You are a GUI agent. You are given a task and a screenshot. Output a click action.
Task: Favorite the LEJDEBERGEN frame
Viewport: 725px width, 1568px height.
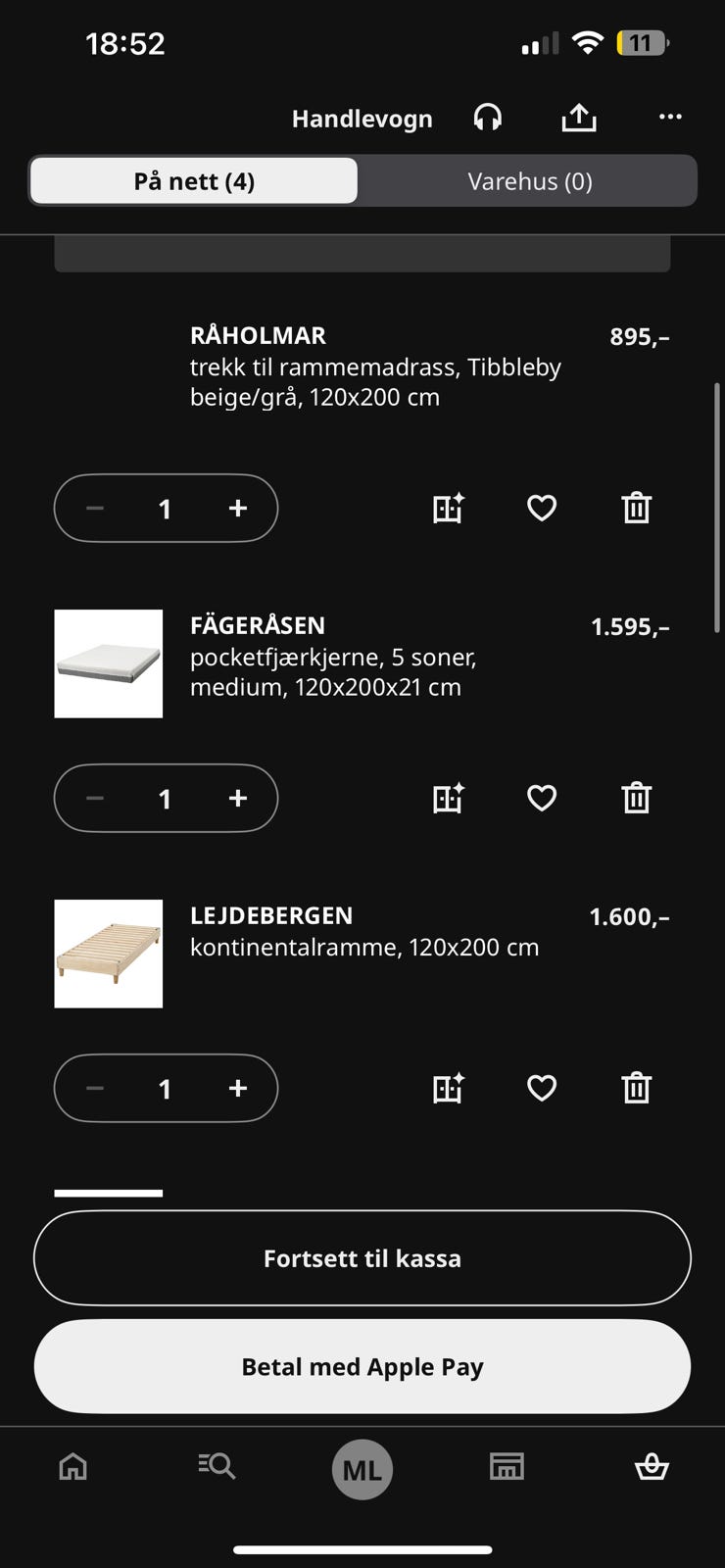[x=541, y=1088]
